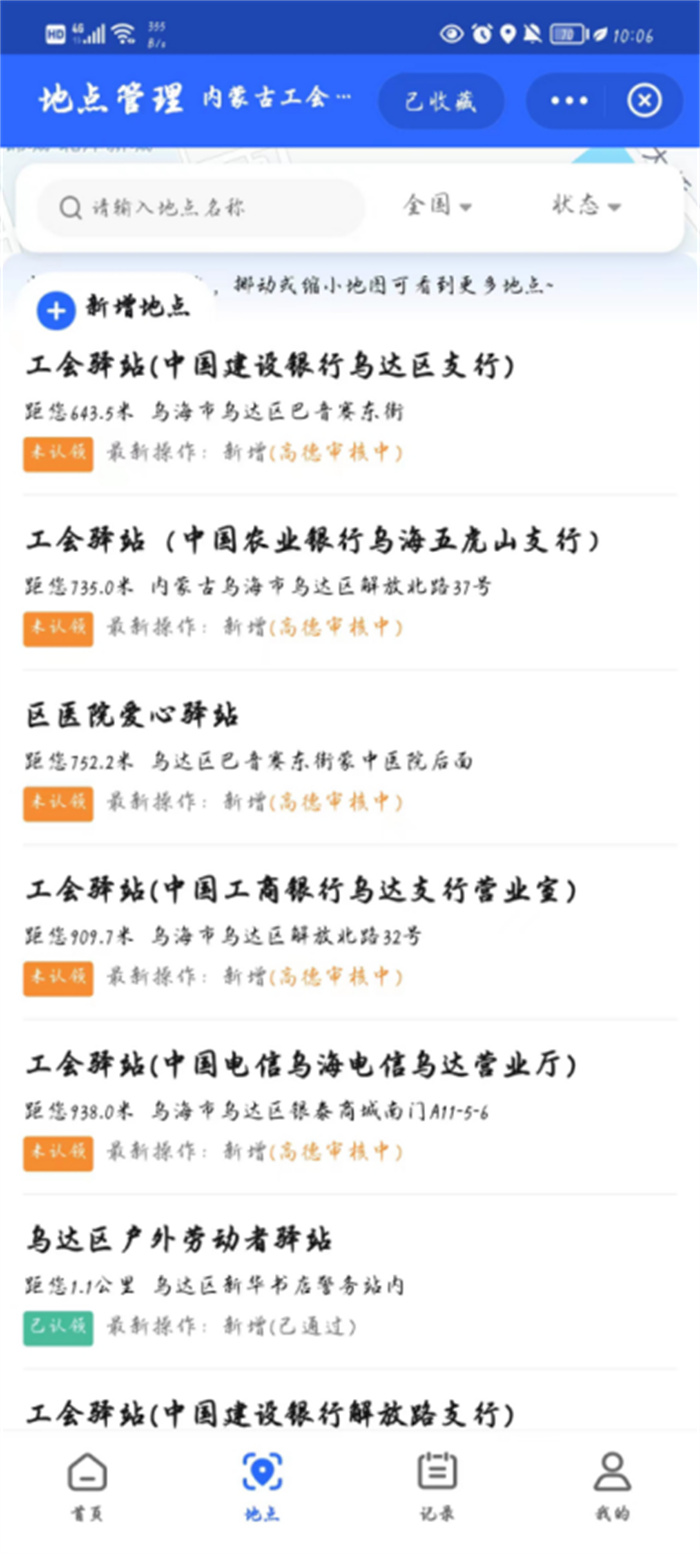Open 工会驿站(中国电信乌海电信乌达营业厅) entry

[350, 1108]
